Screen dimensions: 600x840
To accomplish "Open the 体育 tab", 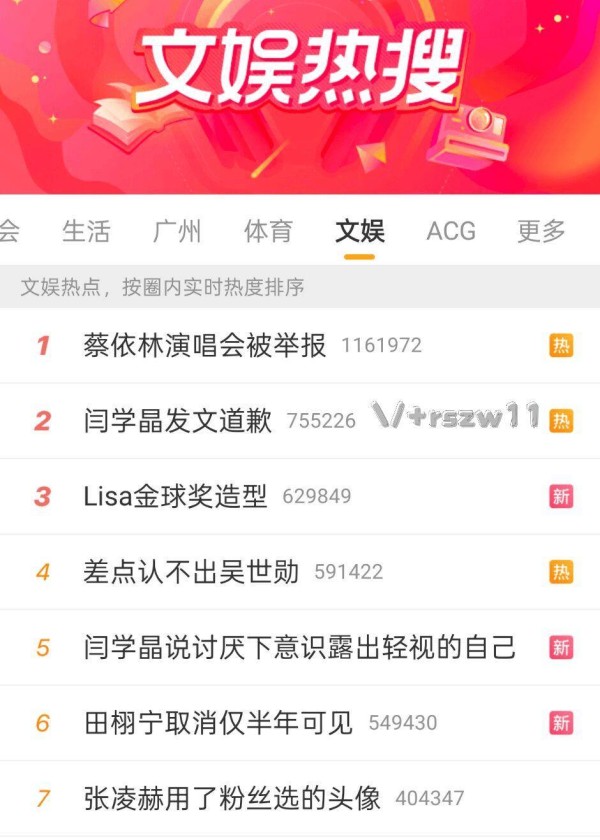I will click(268, 231).
